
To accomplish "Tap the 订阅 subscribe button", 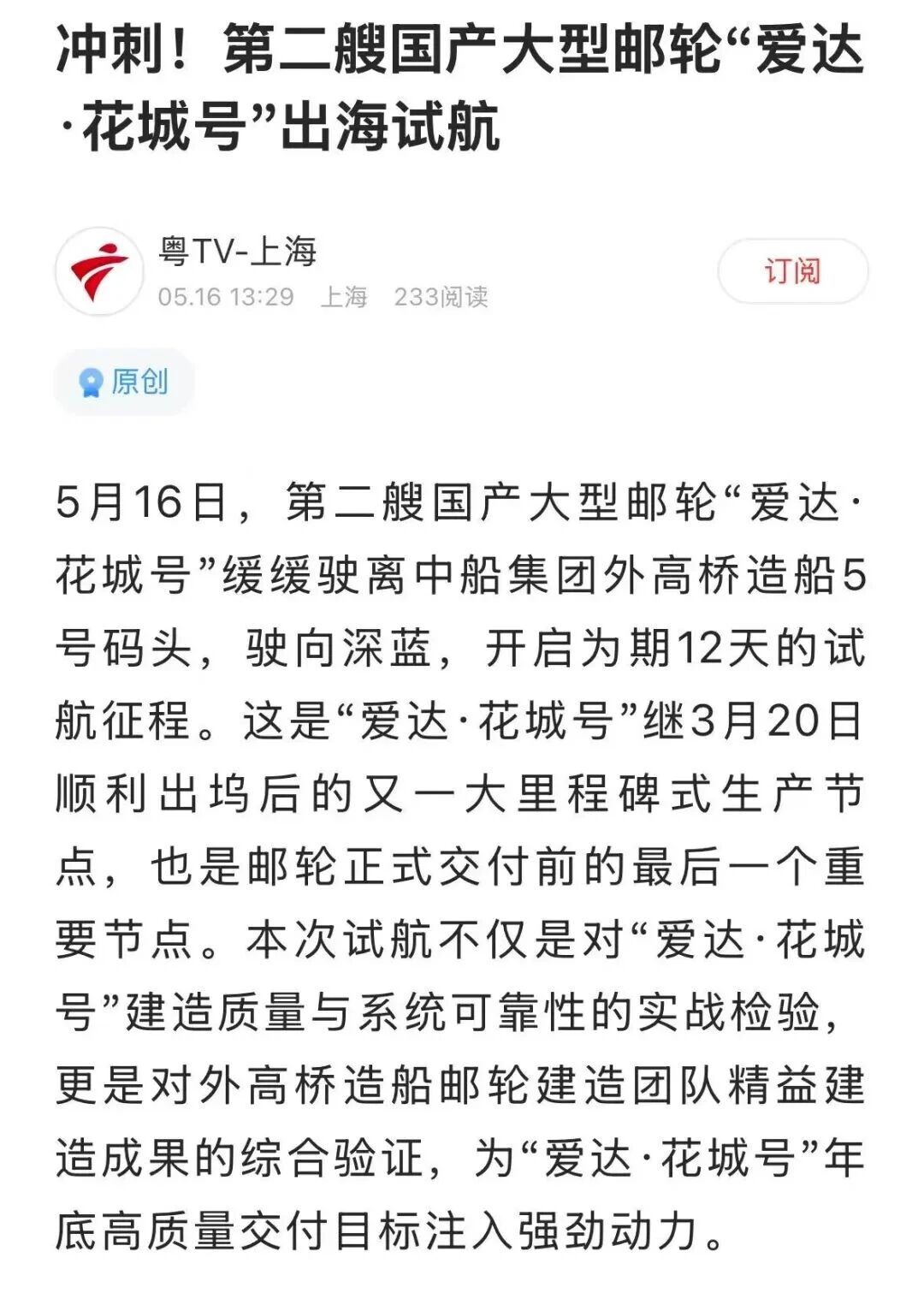I will tap(792, 271).
